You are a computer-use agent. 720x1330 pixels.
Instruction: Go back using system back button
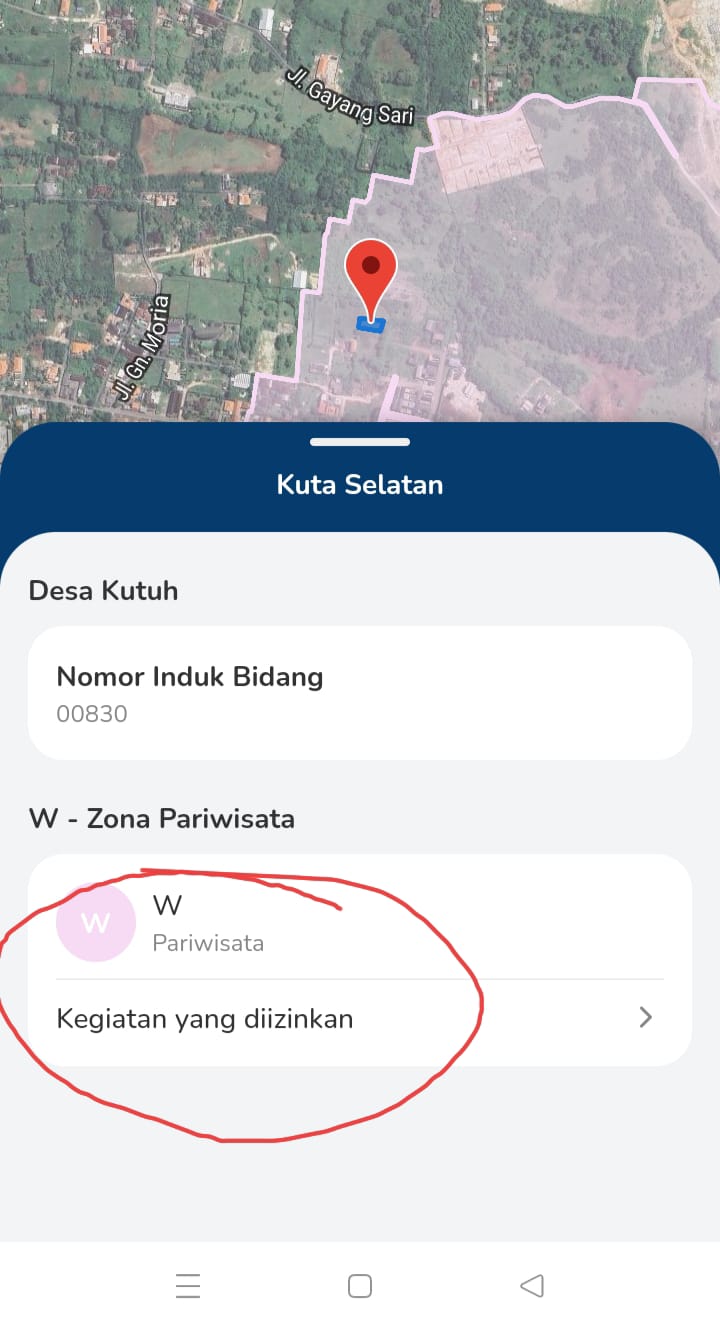click(x=532, y=1286)
